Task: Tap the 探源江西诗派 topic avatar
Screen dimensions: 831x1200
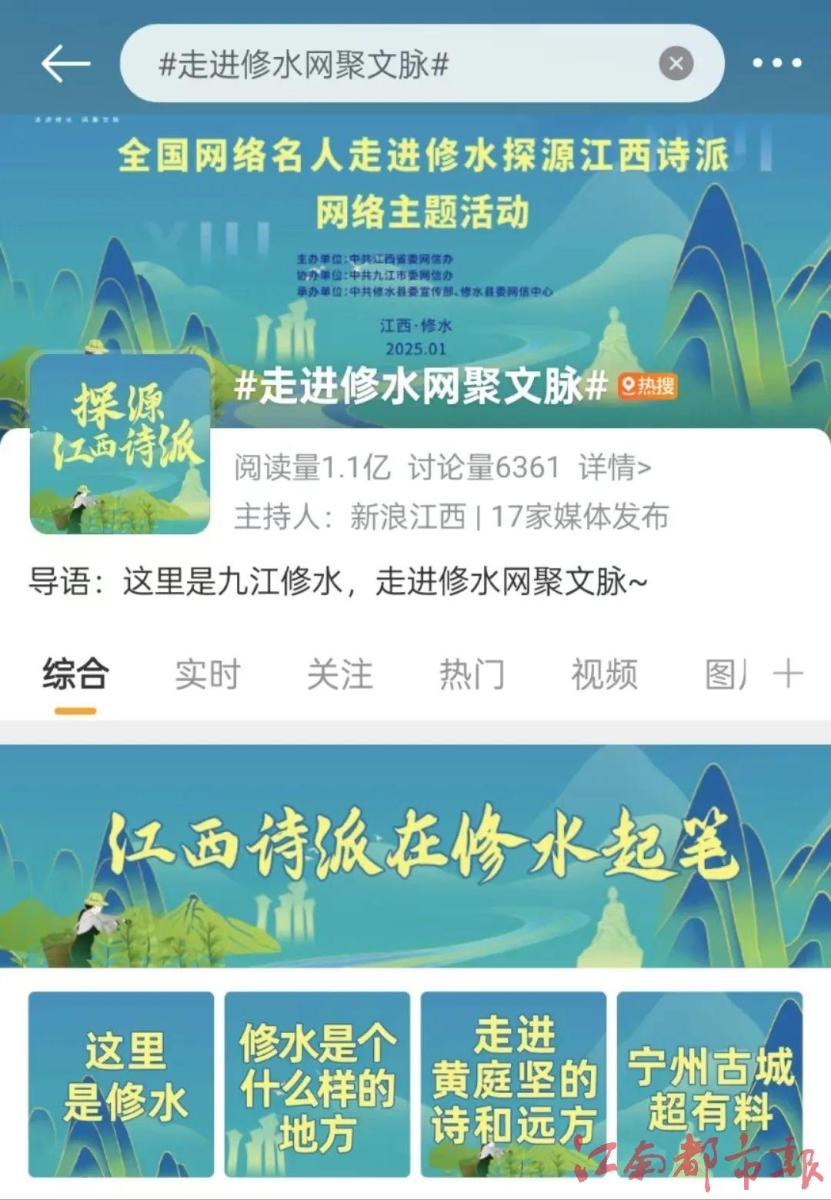Action: (120, 443)
